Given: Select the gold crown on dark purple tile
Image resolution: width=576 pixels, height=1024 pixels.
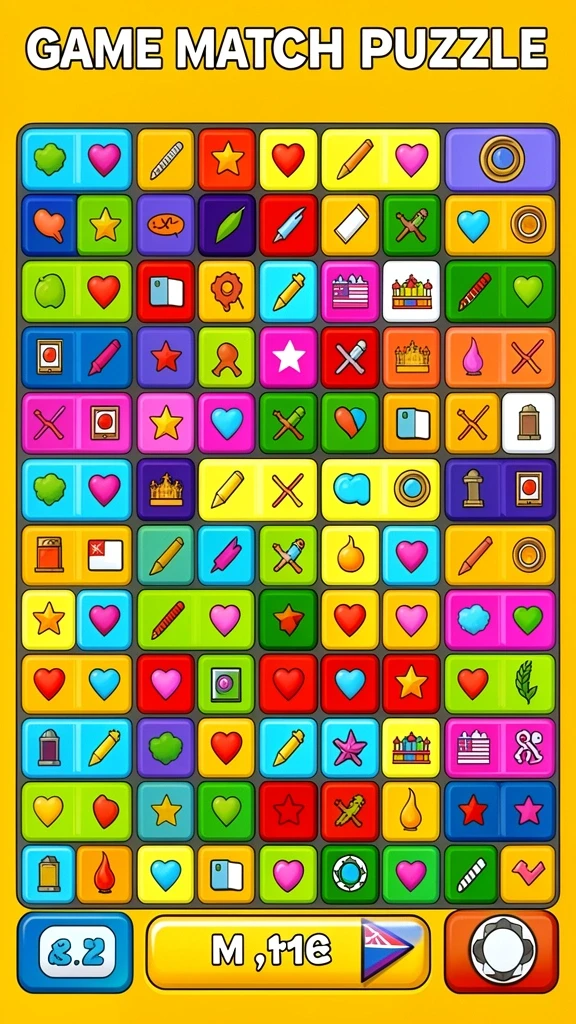Looking at the screenshot, I should click(x=165, y=489).
